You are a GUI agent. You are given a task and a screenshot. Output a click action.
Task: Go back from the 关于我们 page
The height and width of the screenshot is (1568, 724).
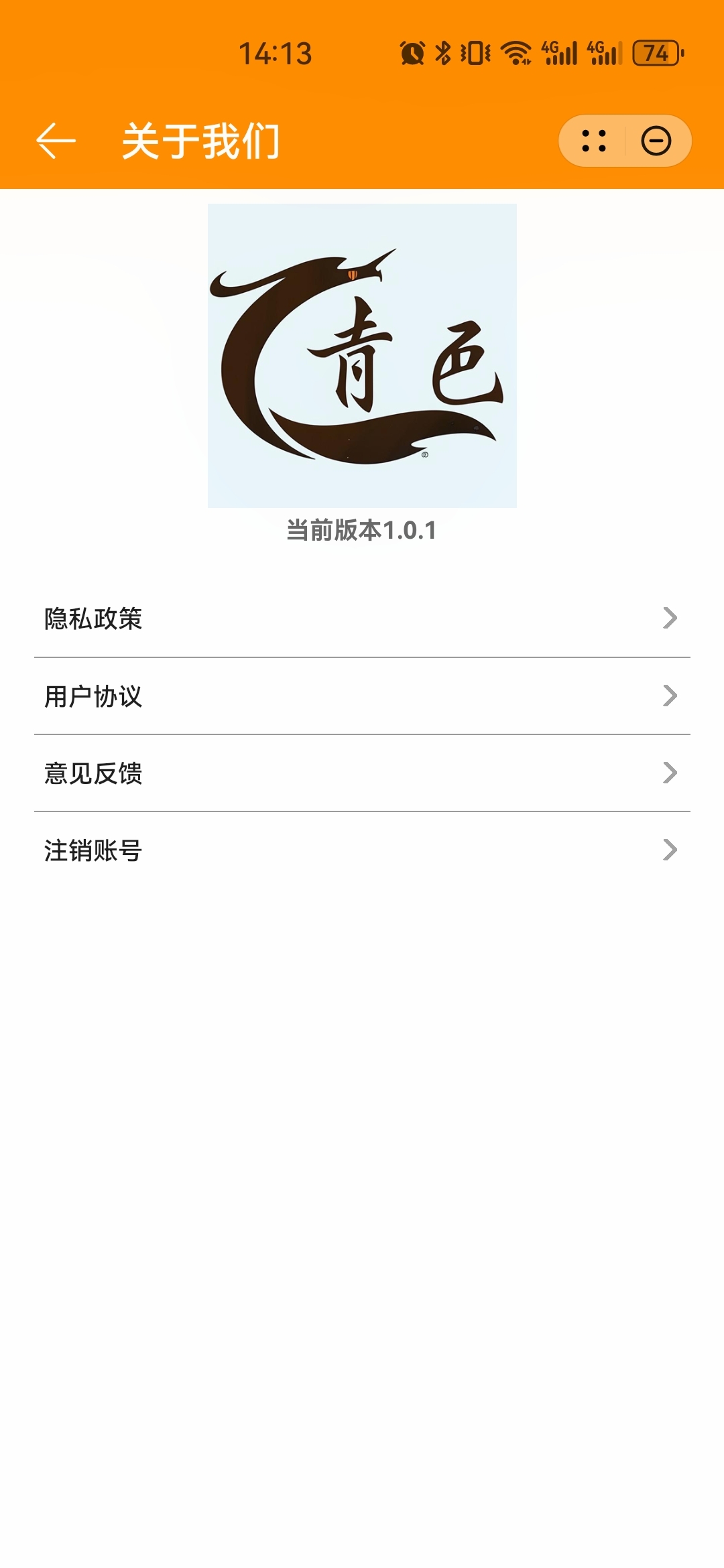[x=56, y=141]
